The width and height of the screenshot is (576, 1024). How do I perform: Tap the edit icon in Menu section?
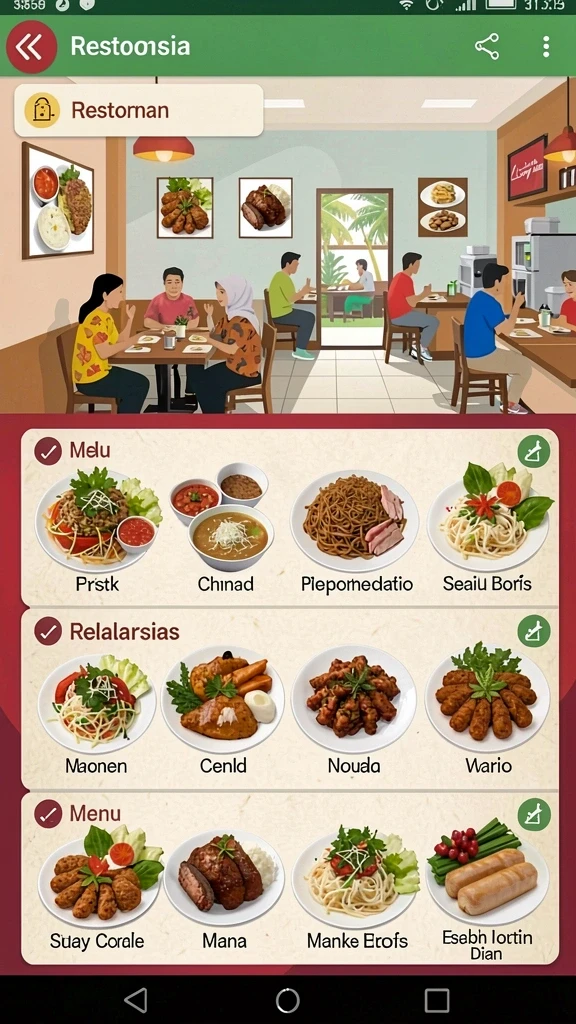coord(534,814)
